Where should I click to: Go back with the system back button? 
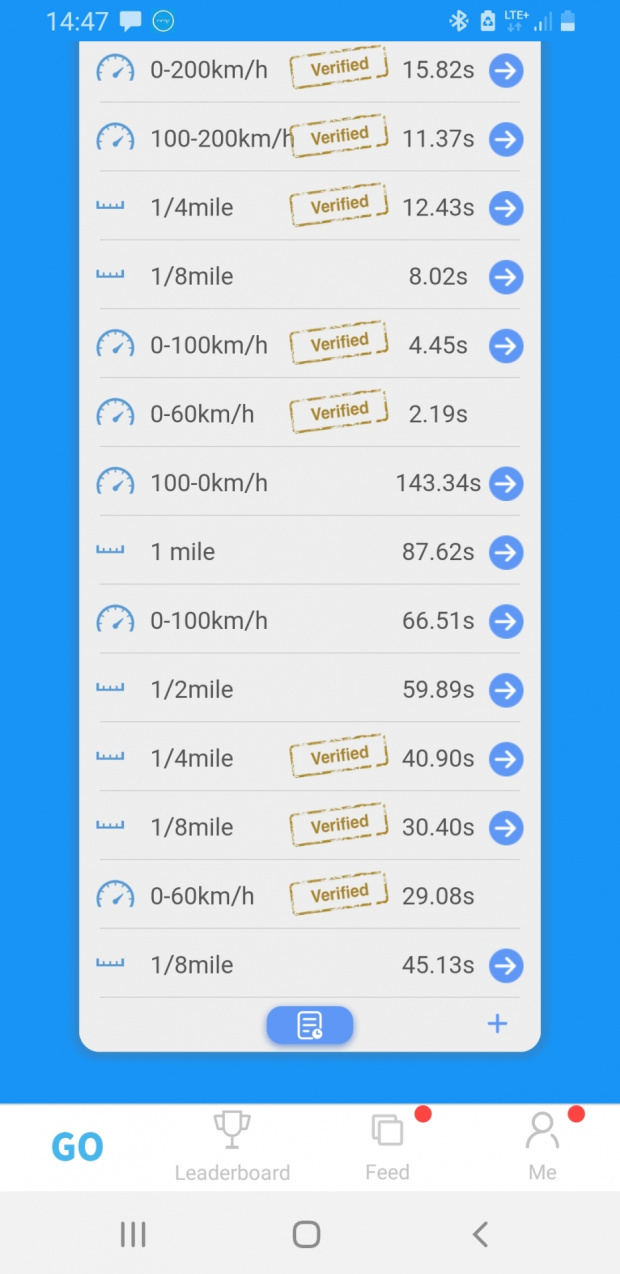point(480,1235)
